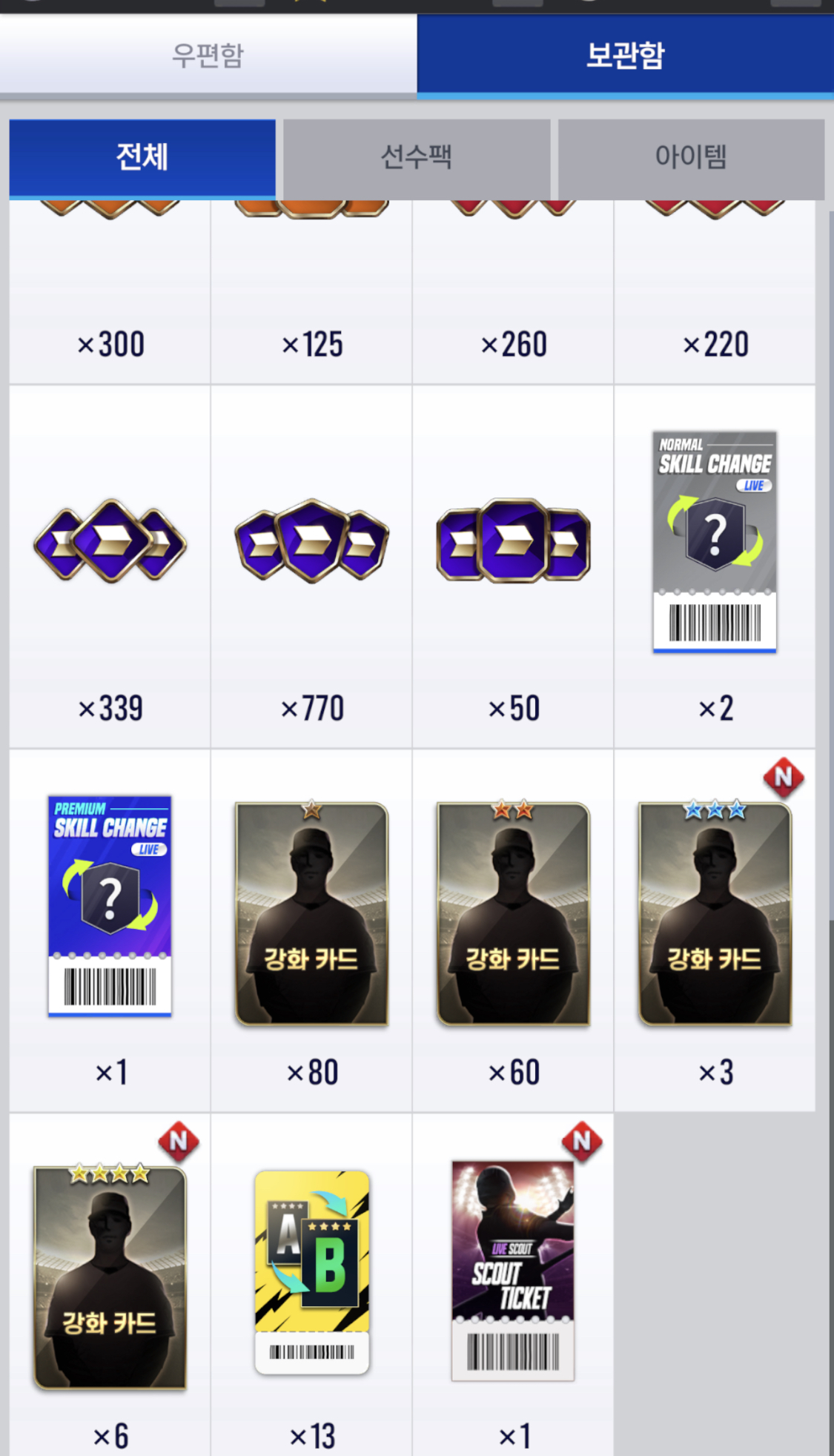This screenshot has height=1456, width=834.
Task: Open the four-star 강화 카드 ×6
Action: coord(110,1277)
